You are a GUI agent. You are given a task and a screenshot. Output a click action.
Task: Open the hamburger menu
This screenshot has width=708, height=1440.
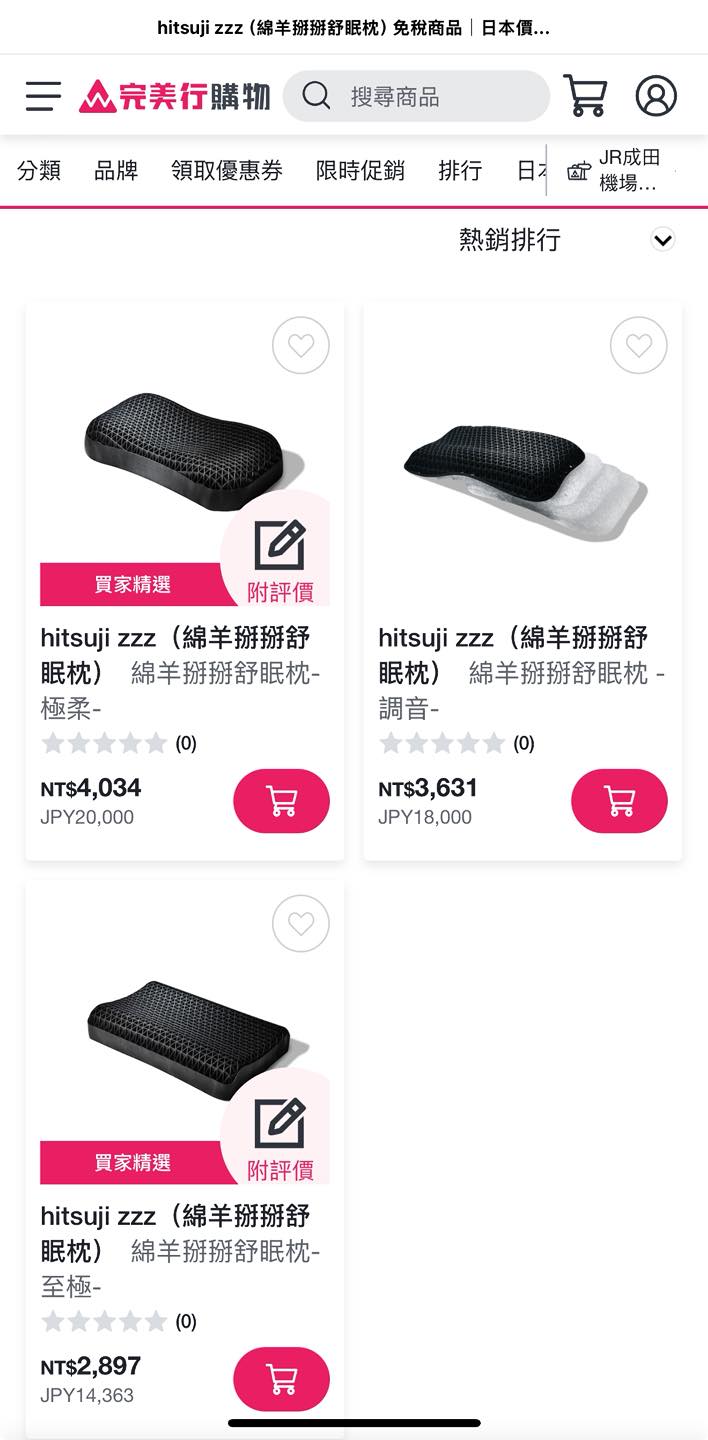43,96
